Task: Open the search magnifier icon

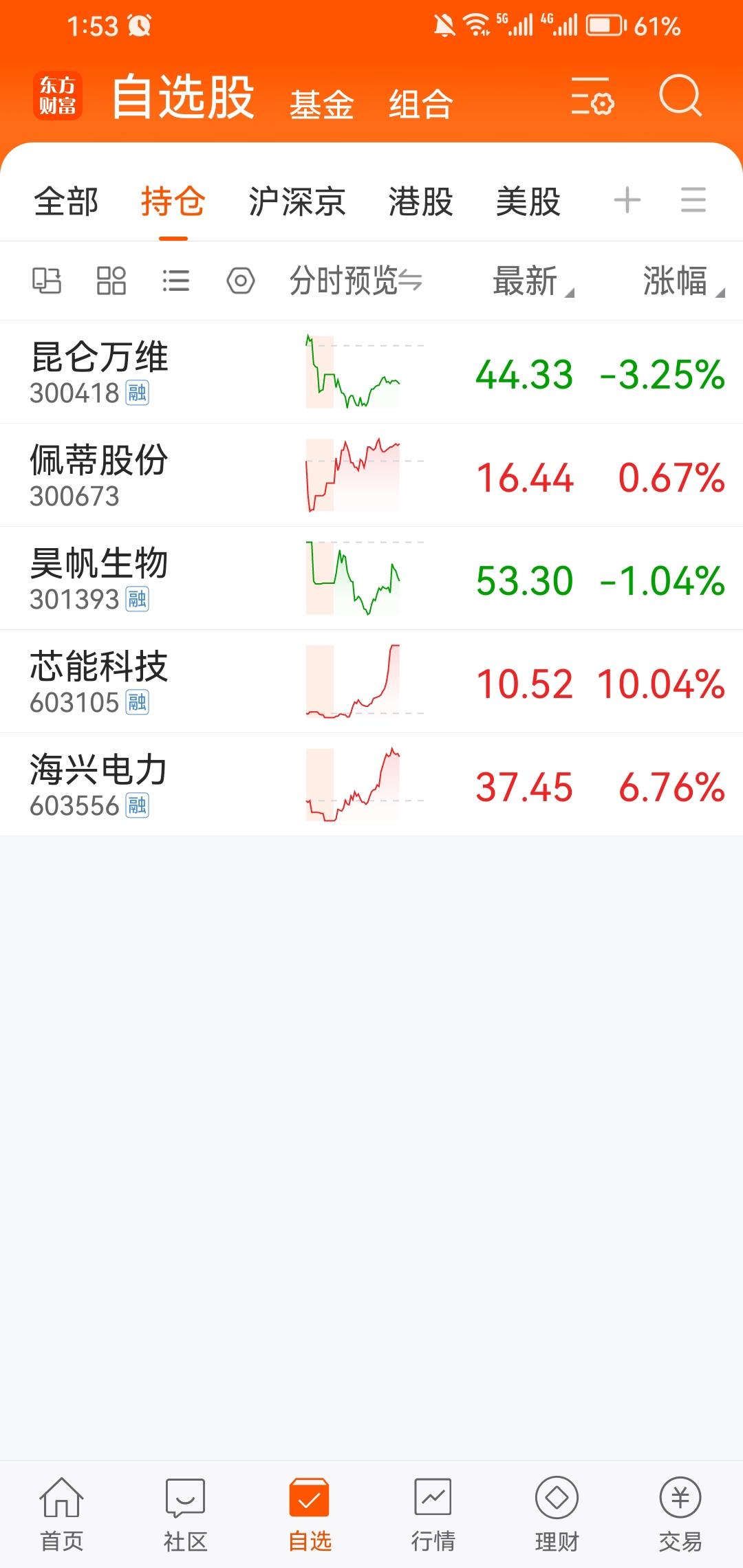Action: pyautogui.click(x=680, y=96)
